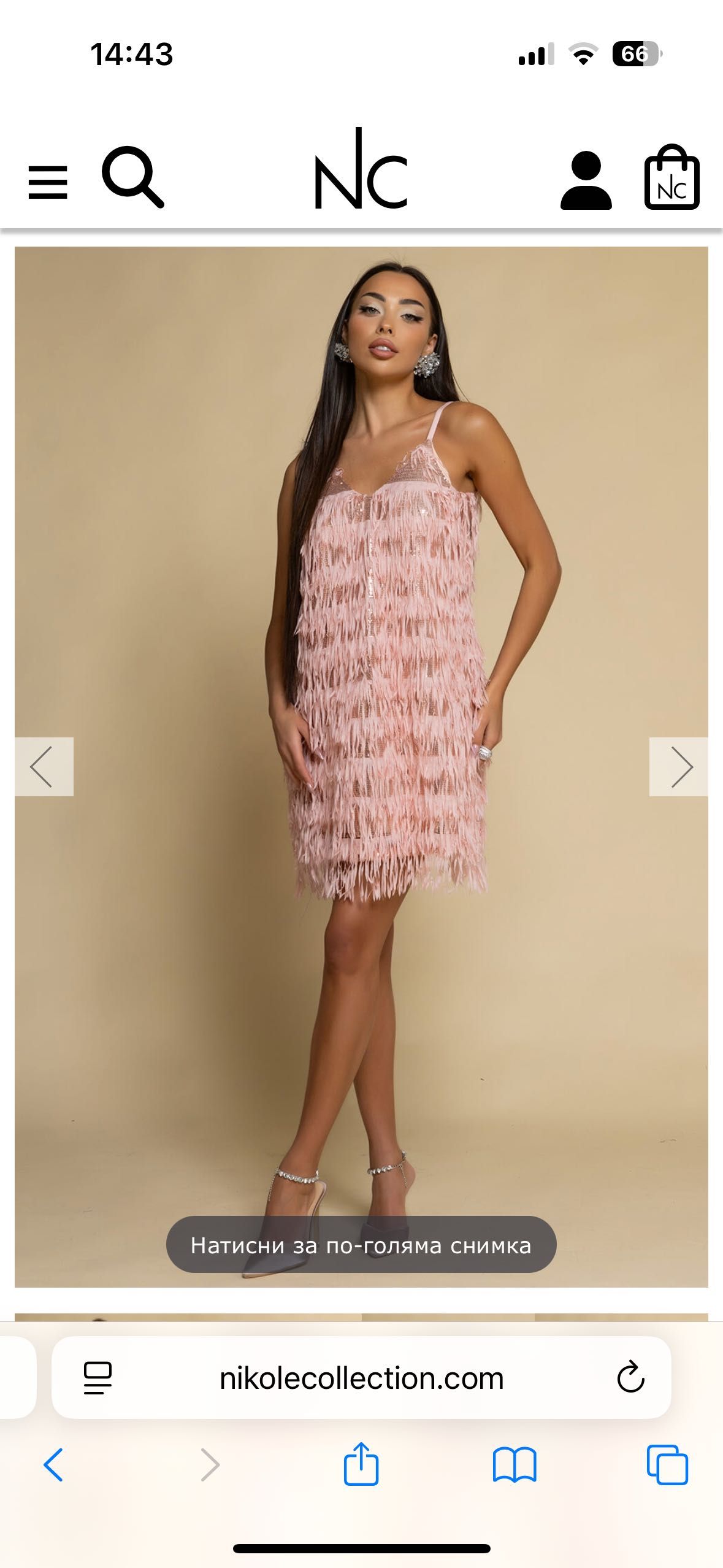The width and height of the screenshot is (723, 1568).
Task: Share this page
Action: [361, 1464]
